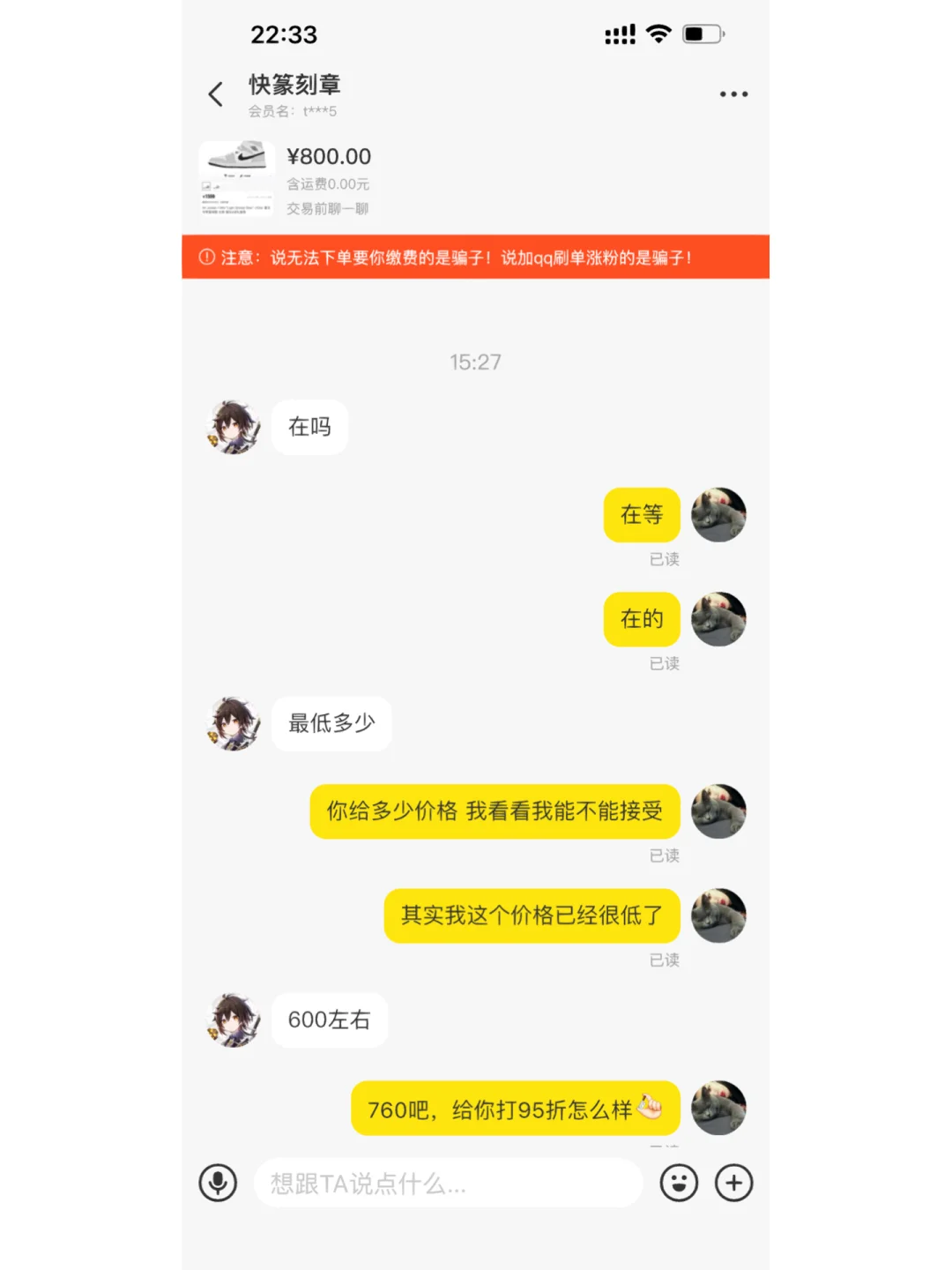Open the three-dot overflow menu
Viewport: 952px width, 1270px height.
(x=733, y=93)
